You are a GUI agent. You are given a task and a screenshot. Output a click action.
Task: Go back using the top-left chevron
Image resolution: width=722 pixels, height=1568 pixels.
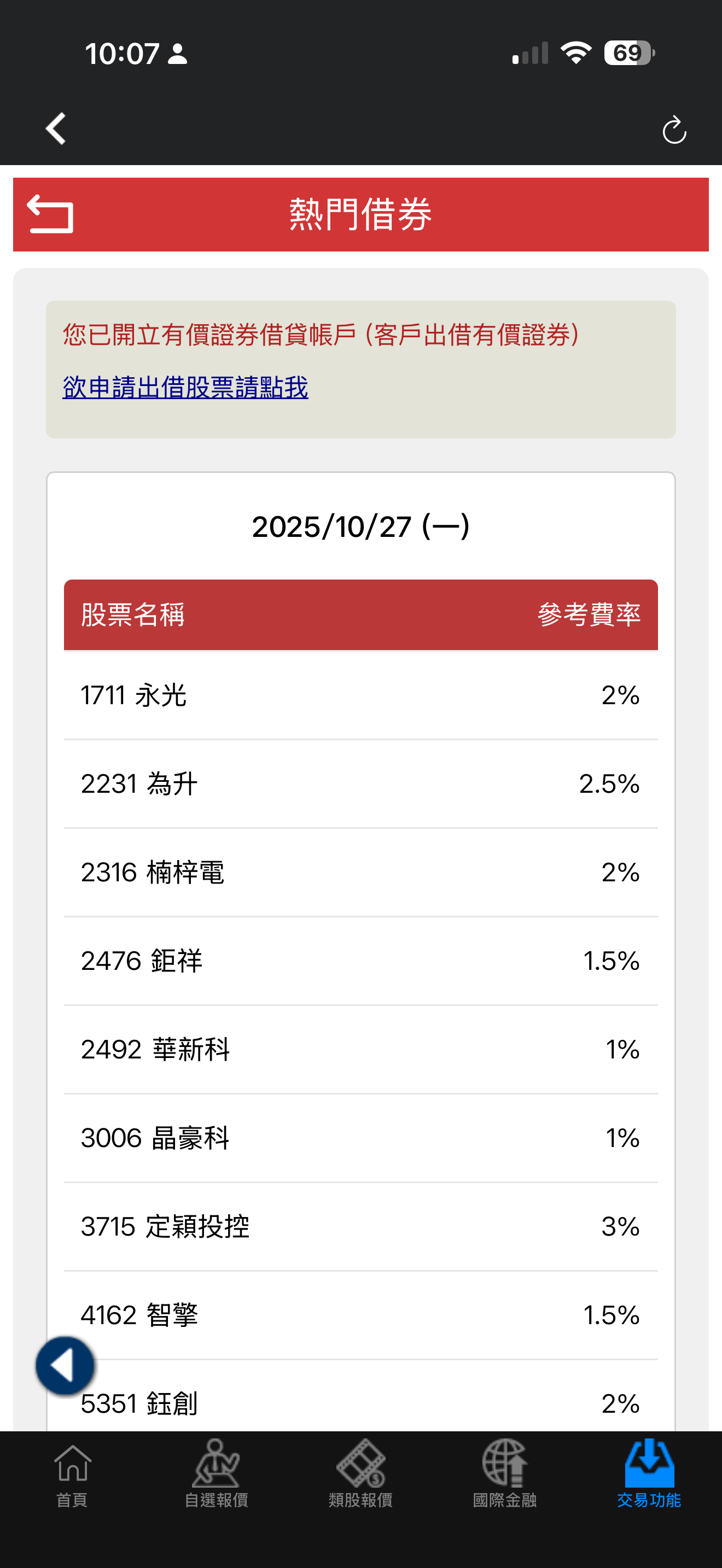[x=55, y=128]
